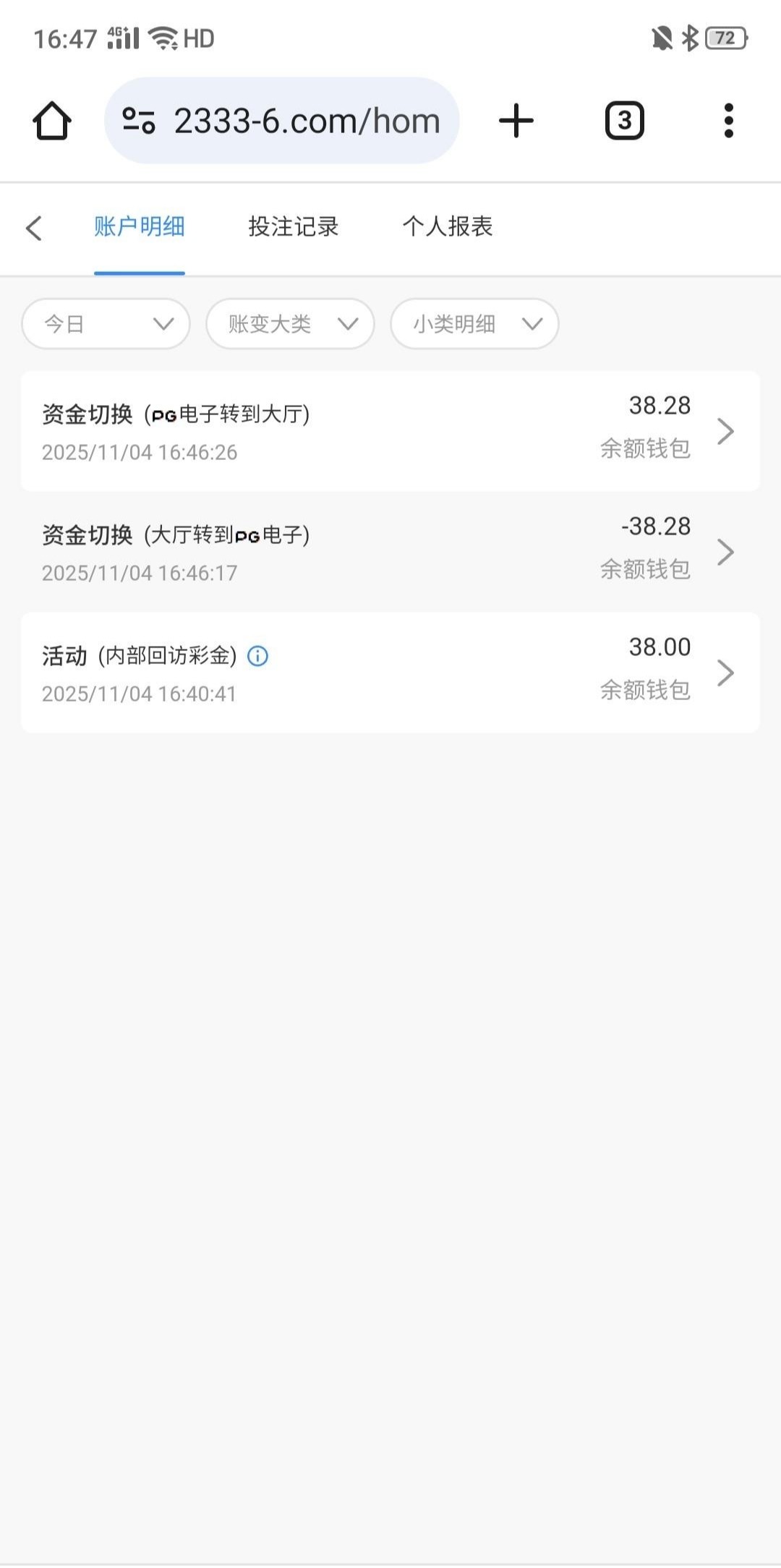Open a new browser tab

(x=516, y=121)
